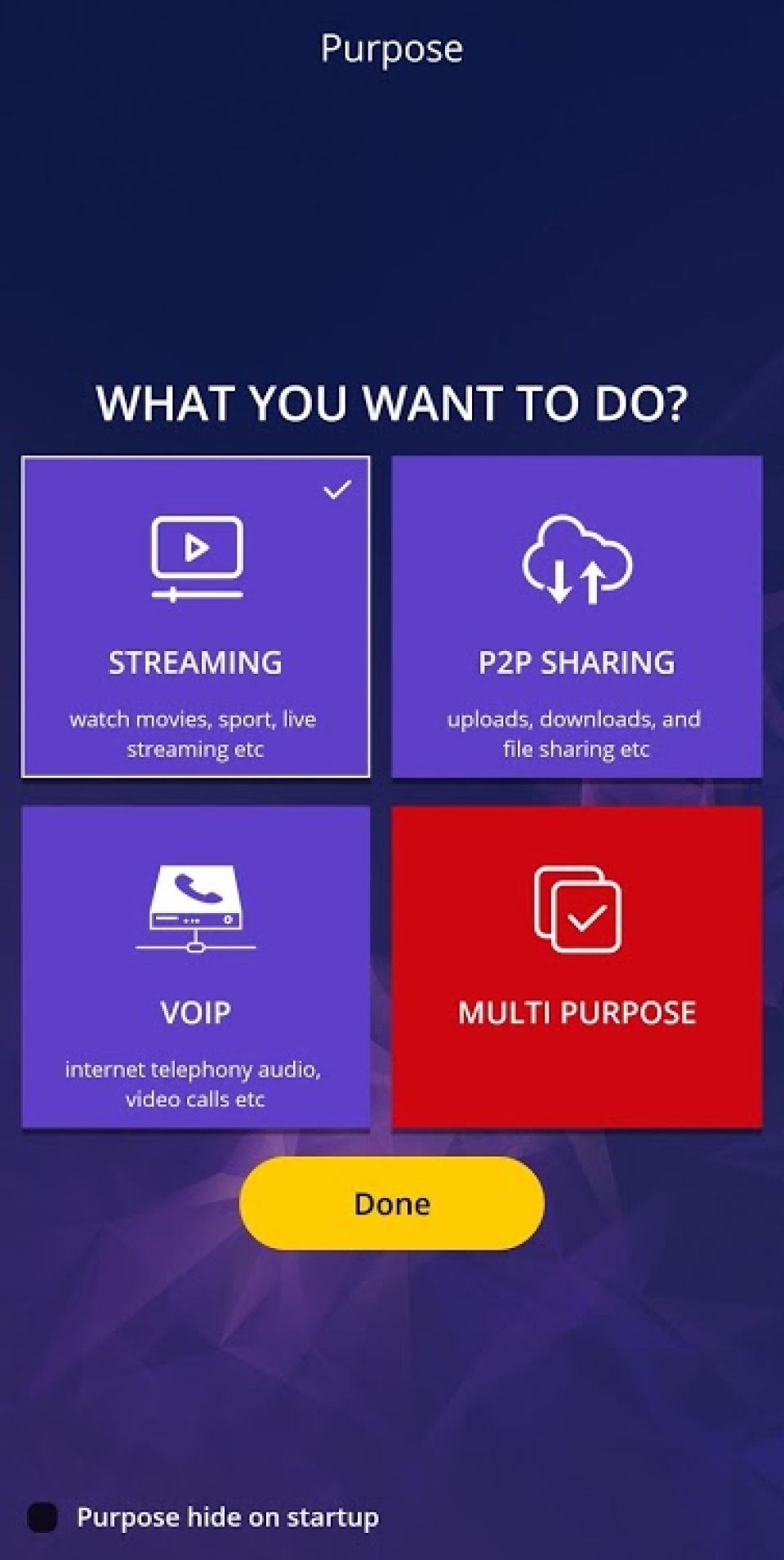Screen dimensions: 784x1560
Task: Choose the P2P Sharing option
Action: [577, 617]
